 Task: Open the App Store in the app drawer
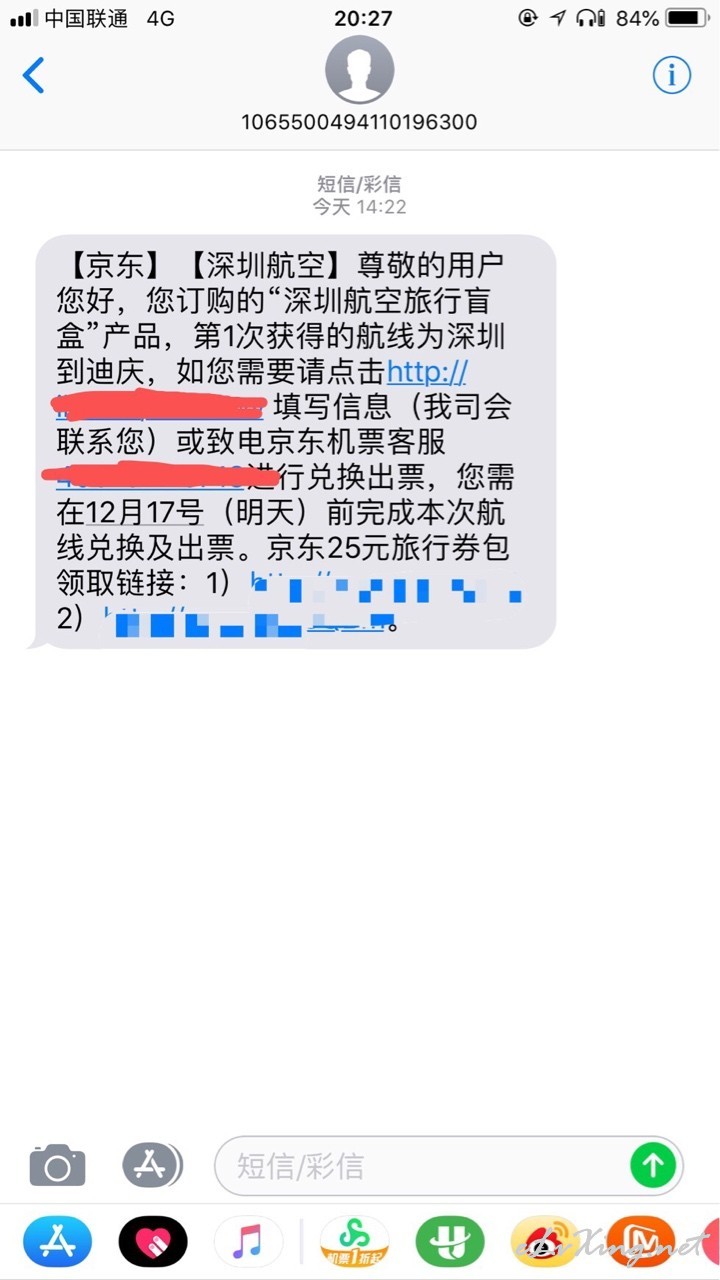(58, 1243)
